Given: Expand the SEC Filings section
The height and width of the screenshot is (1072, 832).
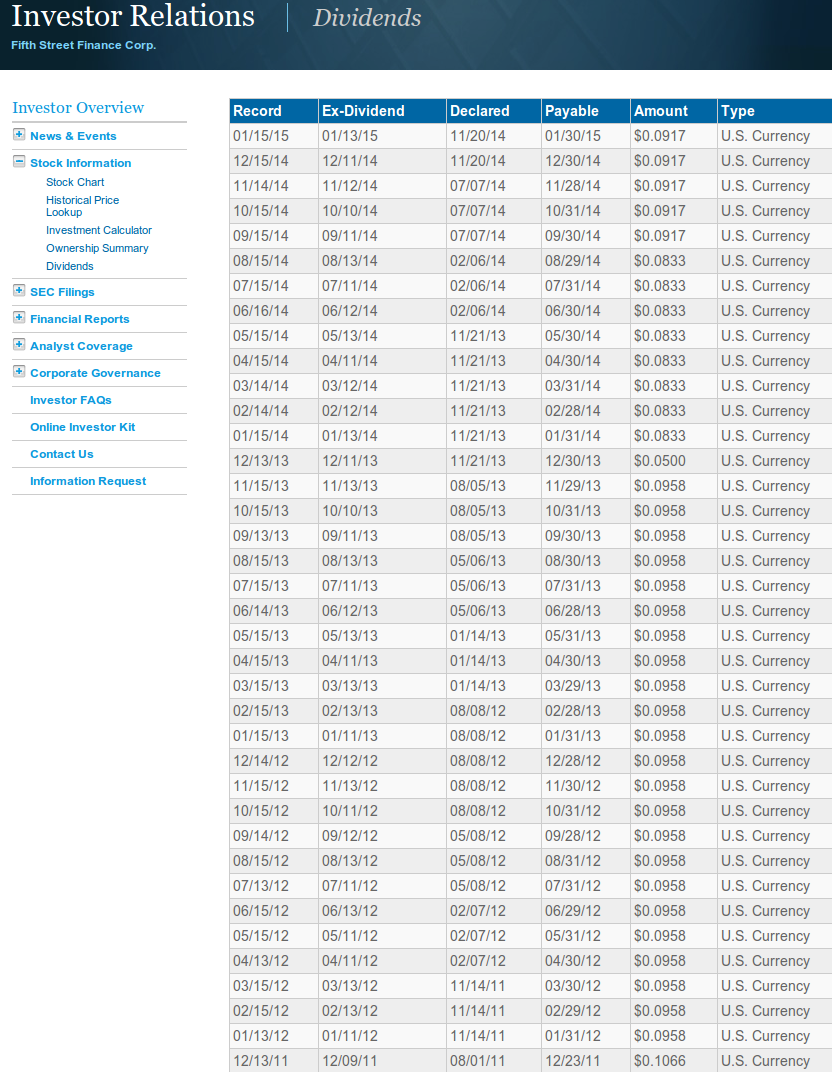Looking at the screenshot, I should 19,291.
